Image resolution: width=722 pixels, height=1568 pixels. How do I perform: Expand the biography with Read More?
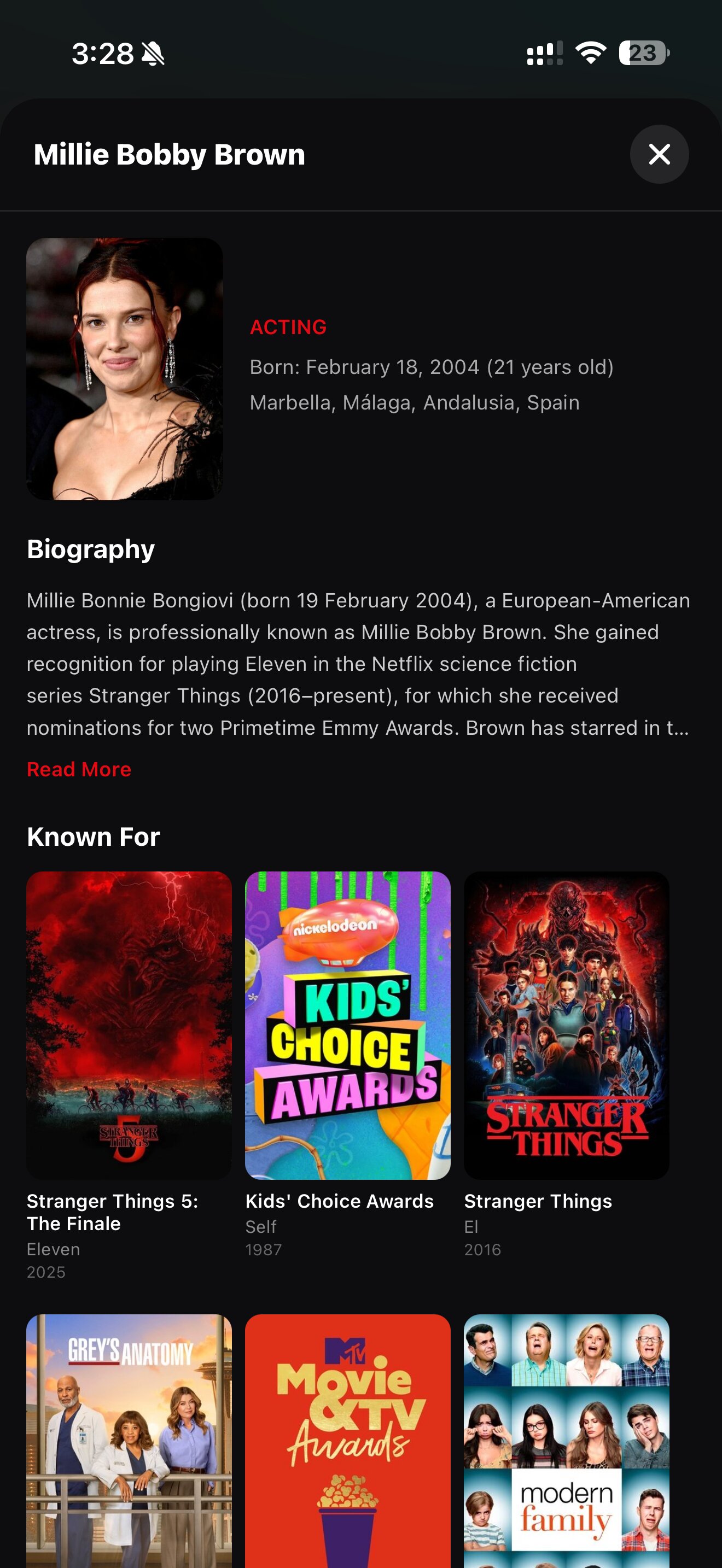[79, 769]
